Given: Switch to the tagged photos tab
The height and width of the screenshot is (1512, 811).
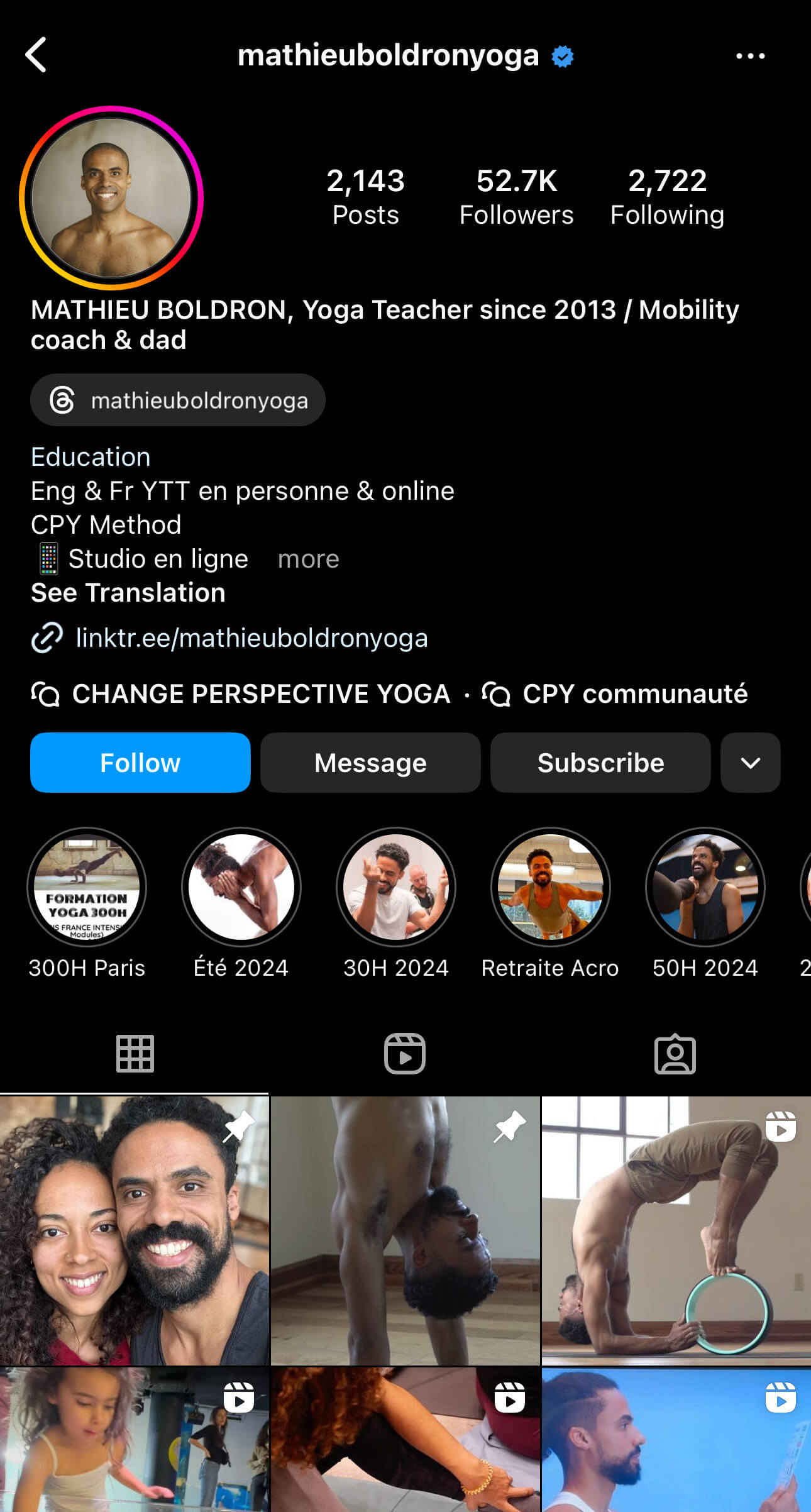Looking at the screenshot, I should pos(675,1054).
